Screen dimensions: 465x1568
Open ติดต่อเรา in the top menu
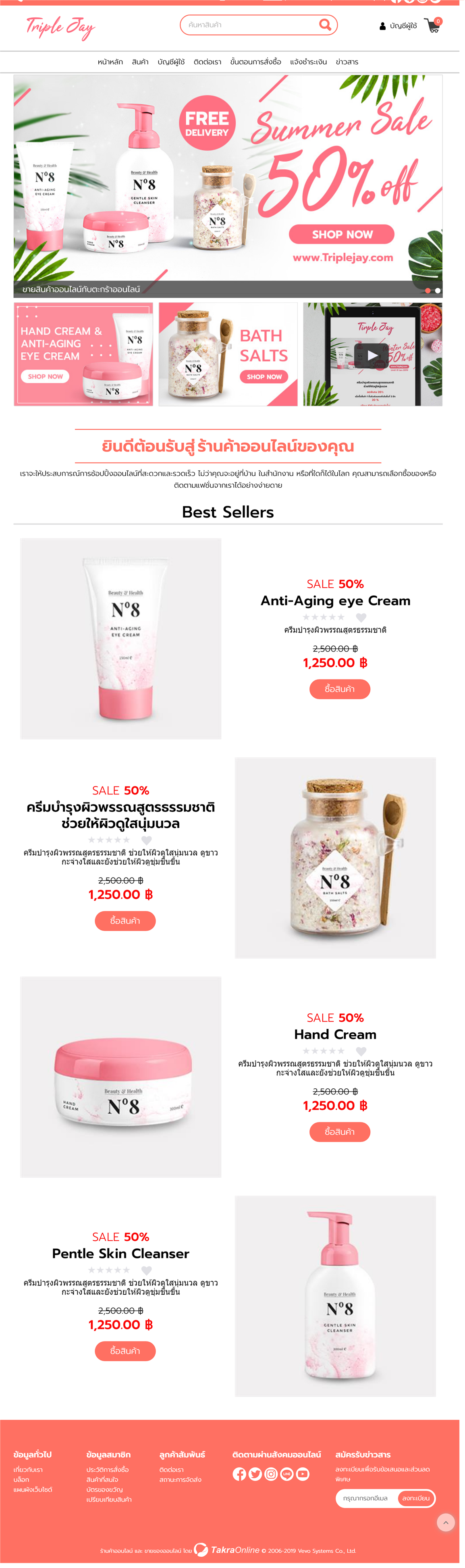point(207,62)
